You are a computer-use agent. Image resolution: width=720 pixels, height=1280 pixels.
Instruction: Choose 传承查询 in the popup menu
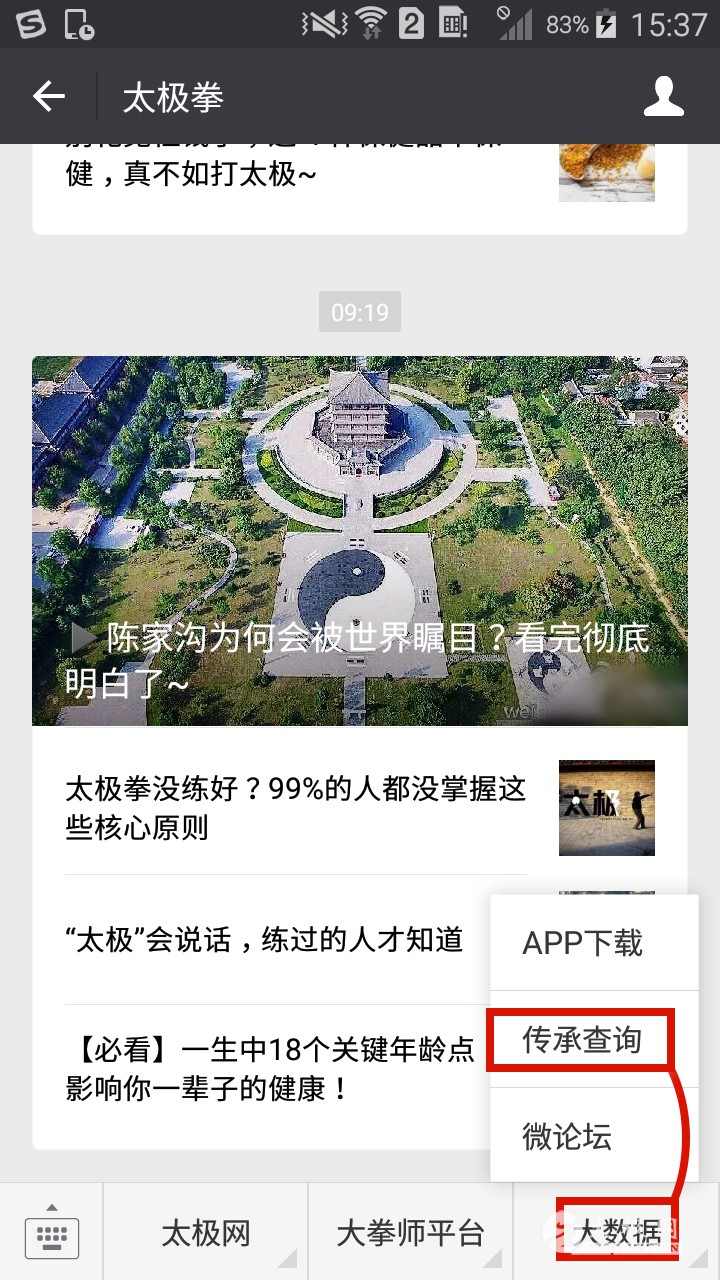pos(582,1040)
